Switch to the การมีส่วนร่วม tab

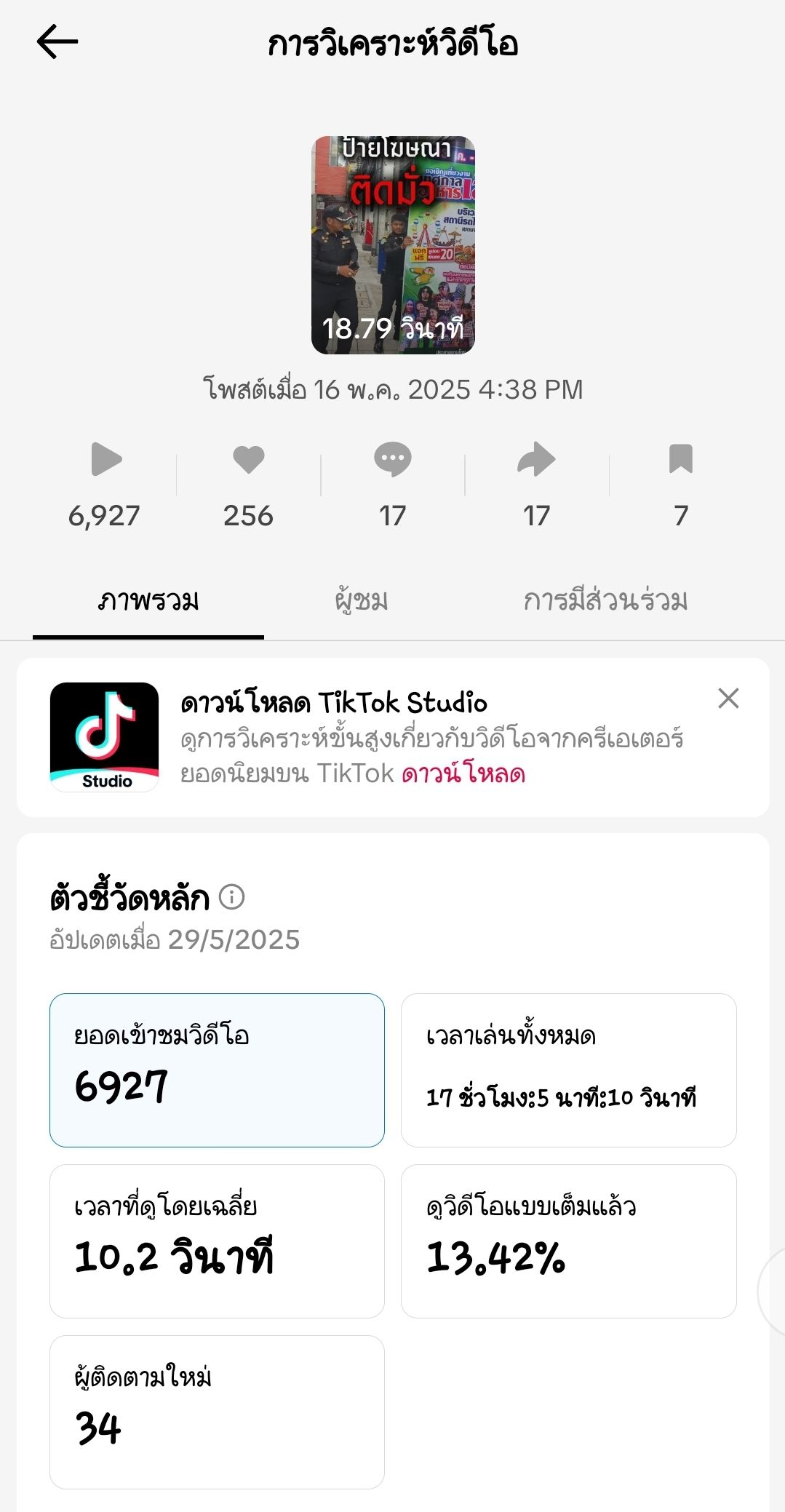pyautogui.click(x=605, y=601)
